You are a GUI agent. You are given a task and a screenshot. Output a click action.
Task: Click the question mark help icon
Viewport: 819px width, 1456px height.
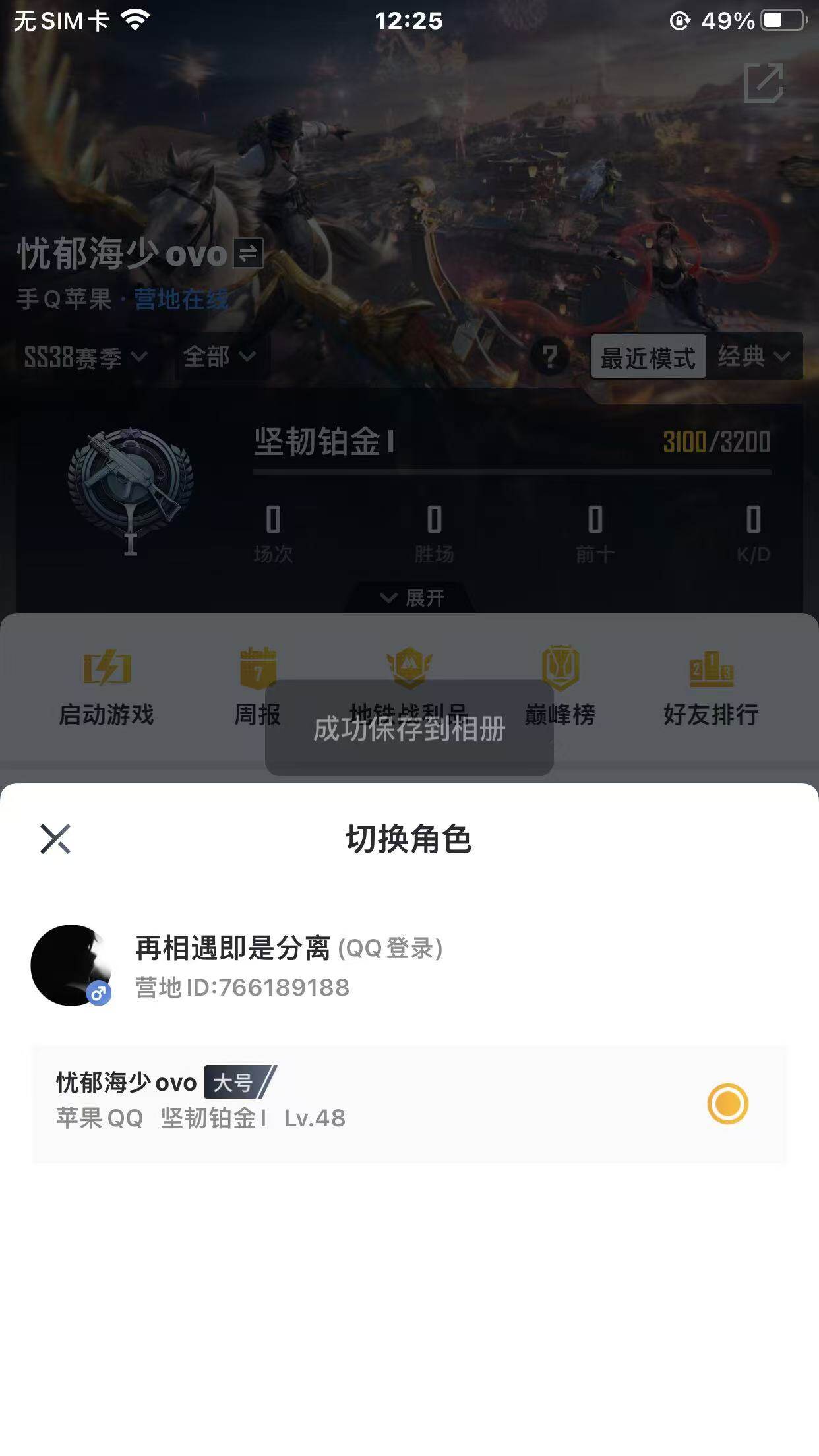[x=551, y=357]
